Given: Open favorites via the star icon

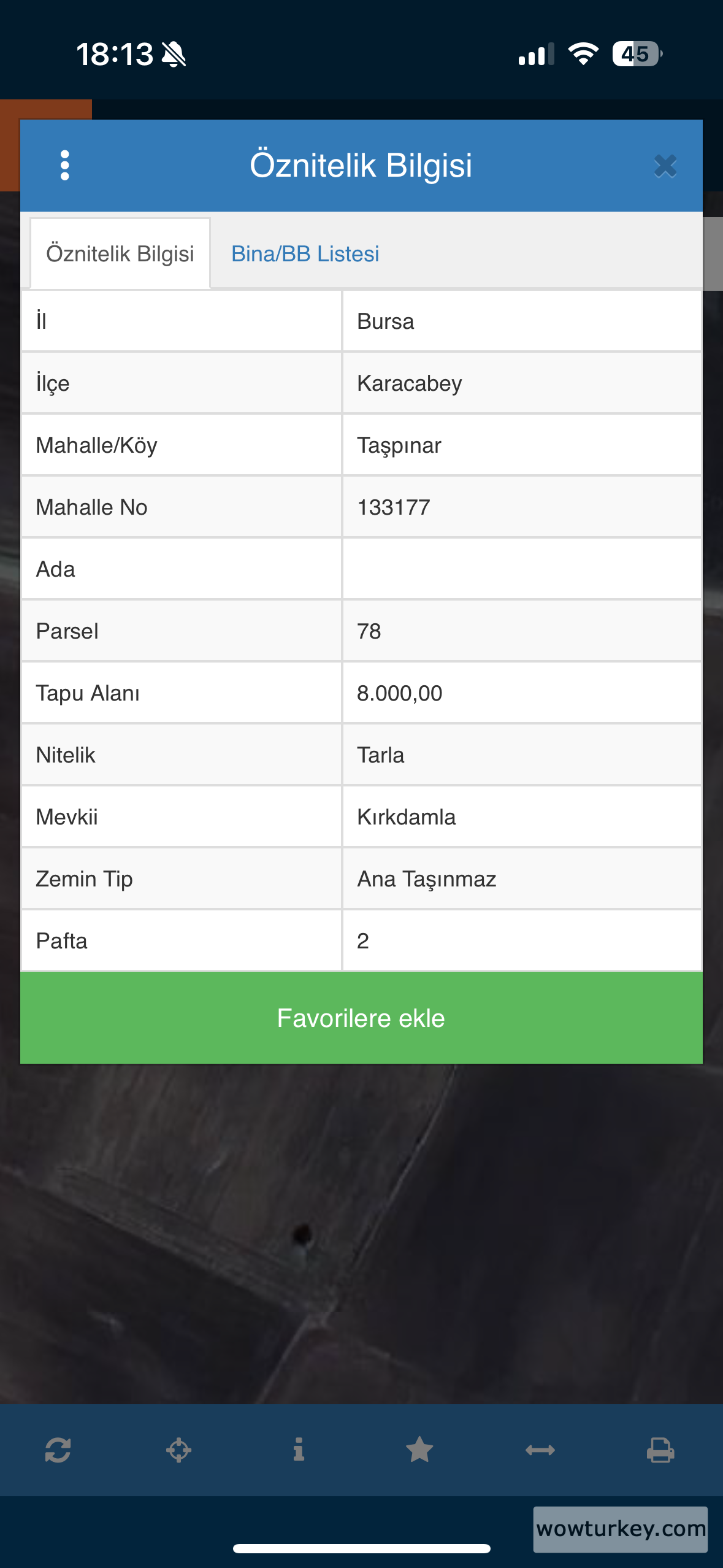Looking at the screenshot, I should (419, 1450).
